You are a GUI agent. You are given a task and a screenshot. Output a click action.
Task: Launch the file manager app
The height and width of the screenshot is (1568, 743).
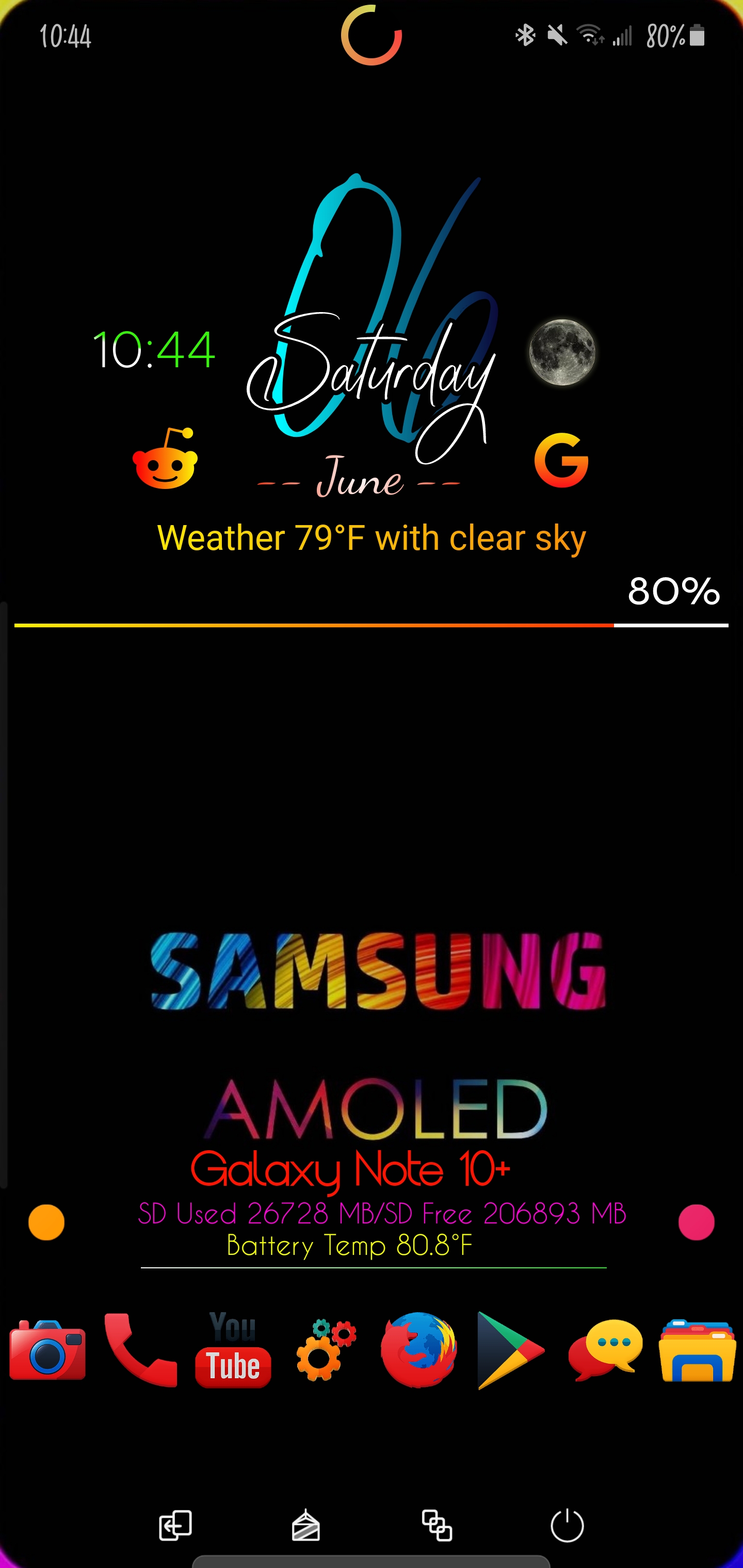tap(696, 1351)
